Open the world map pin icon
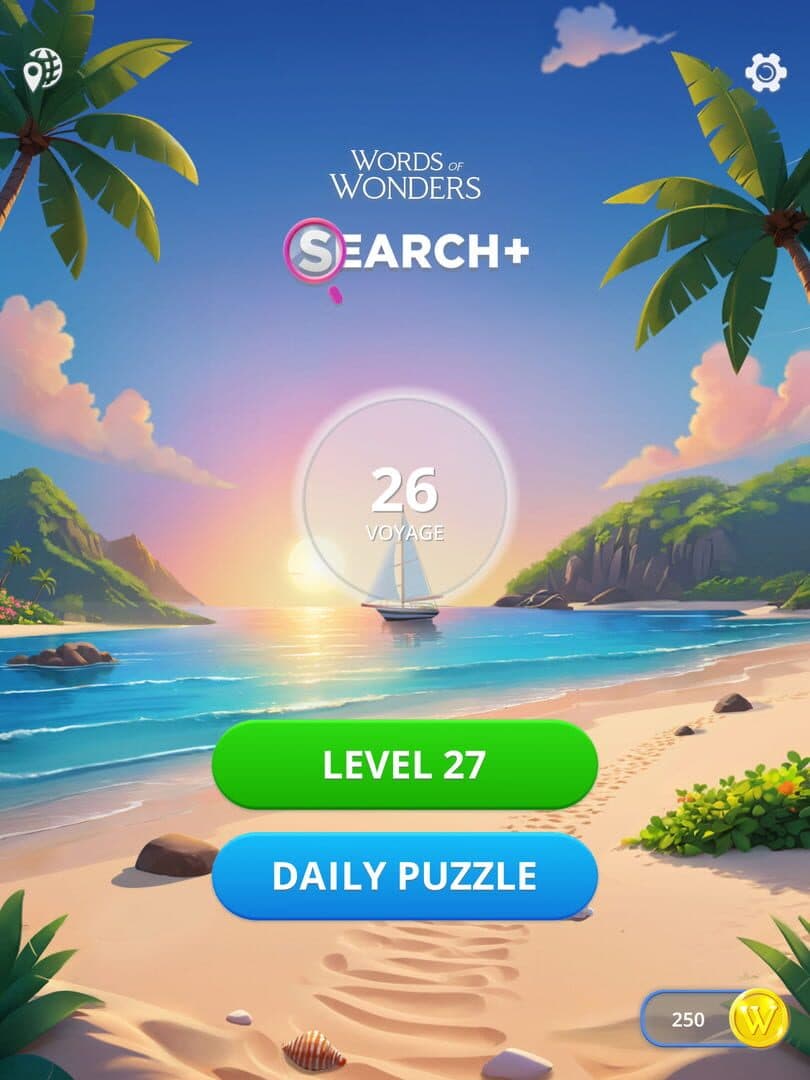810x1080 pixels. [x=43, y=70]
